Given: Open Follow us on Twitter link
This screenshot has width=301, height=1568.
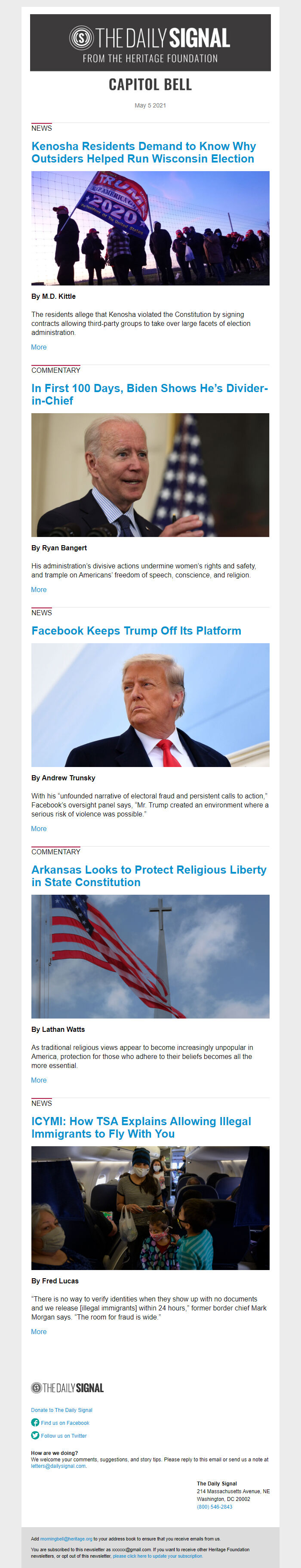Looking at the screenshot, I should click(63, 1435).
